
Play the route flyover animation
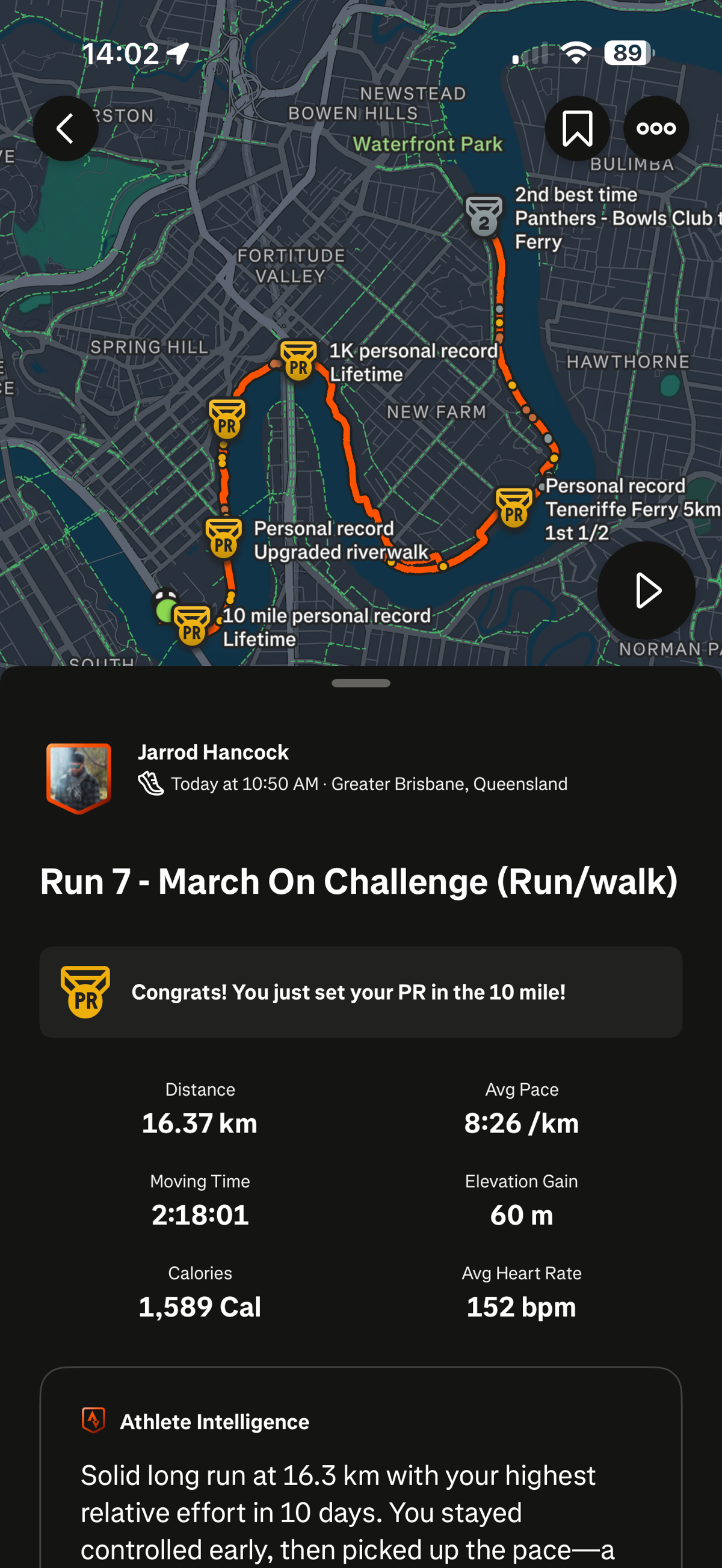pos(646,590)
